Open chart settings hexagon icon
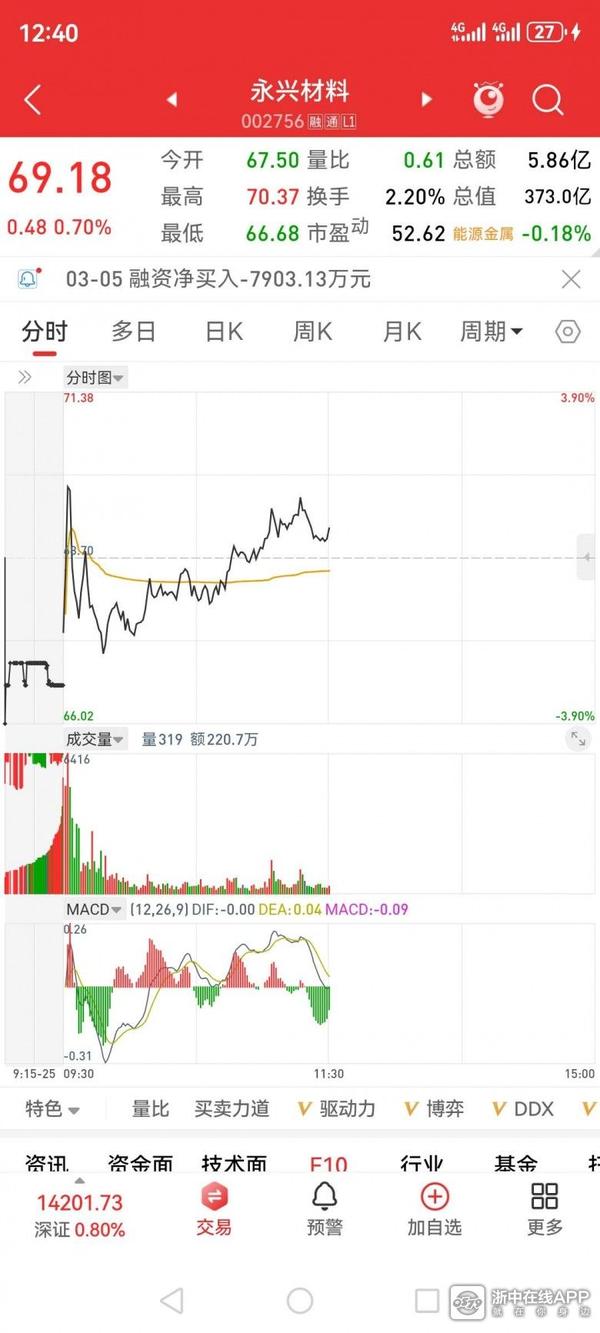 click(567, 332)
